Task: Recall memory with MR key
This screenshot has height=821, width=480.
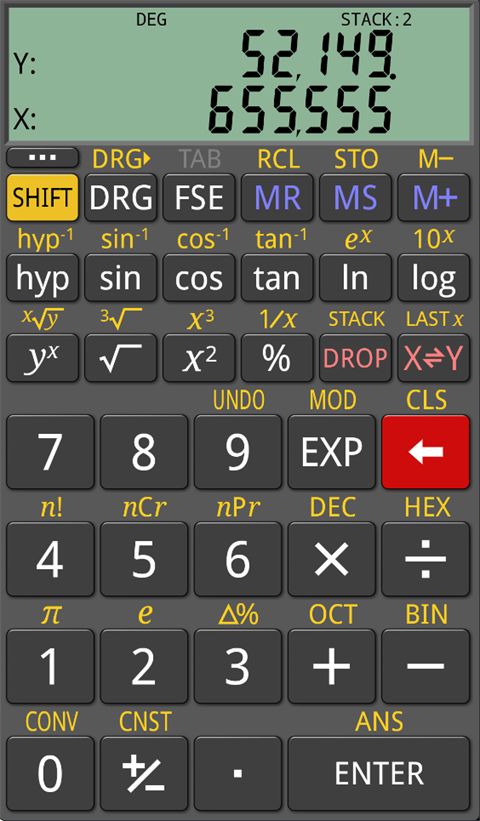Action: click(x=277, y=197)
